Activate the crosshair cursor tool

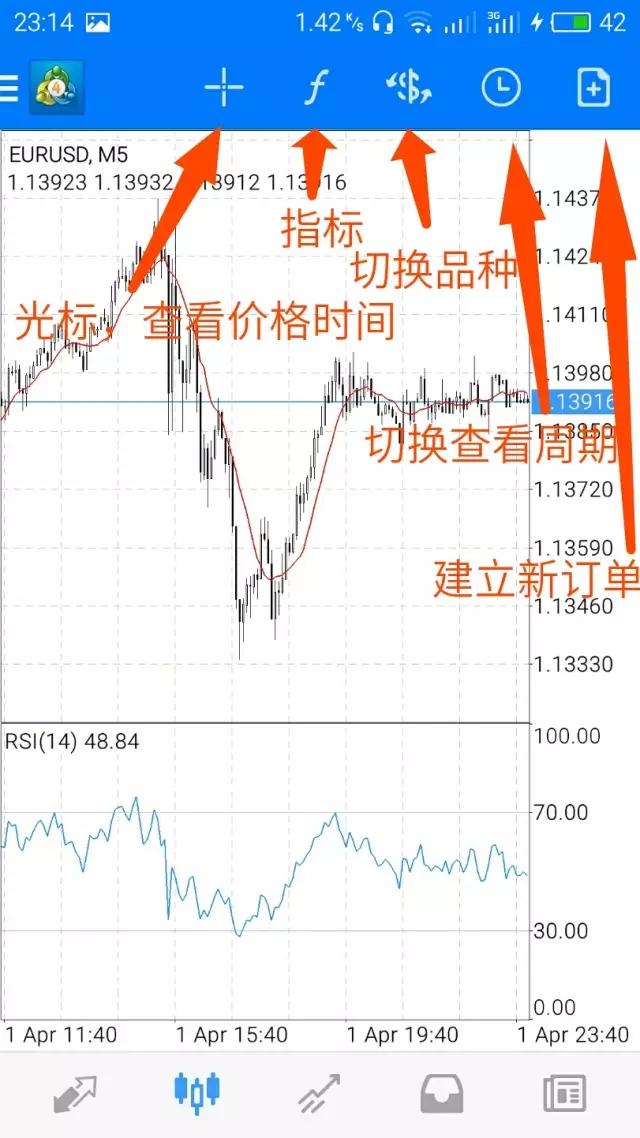click(224, 88)
